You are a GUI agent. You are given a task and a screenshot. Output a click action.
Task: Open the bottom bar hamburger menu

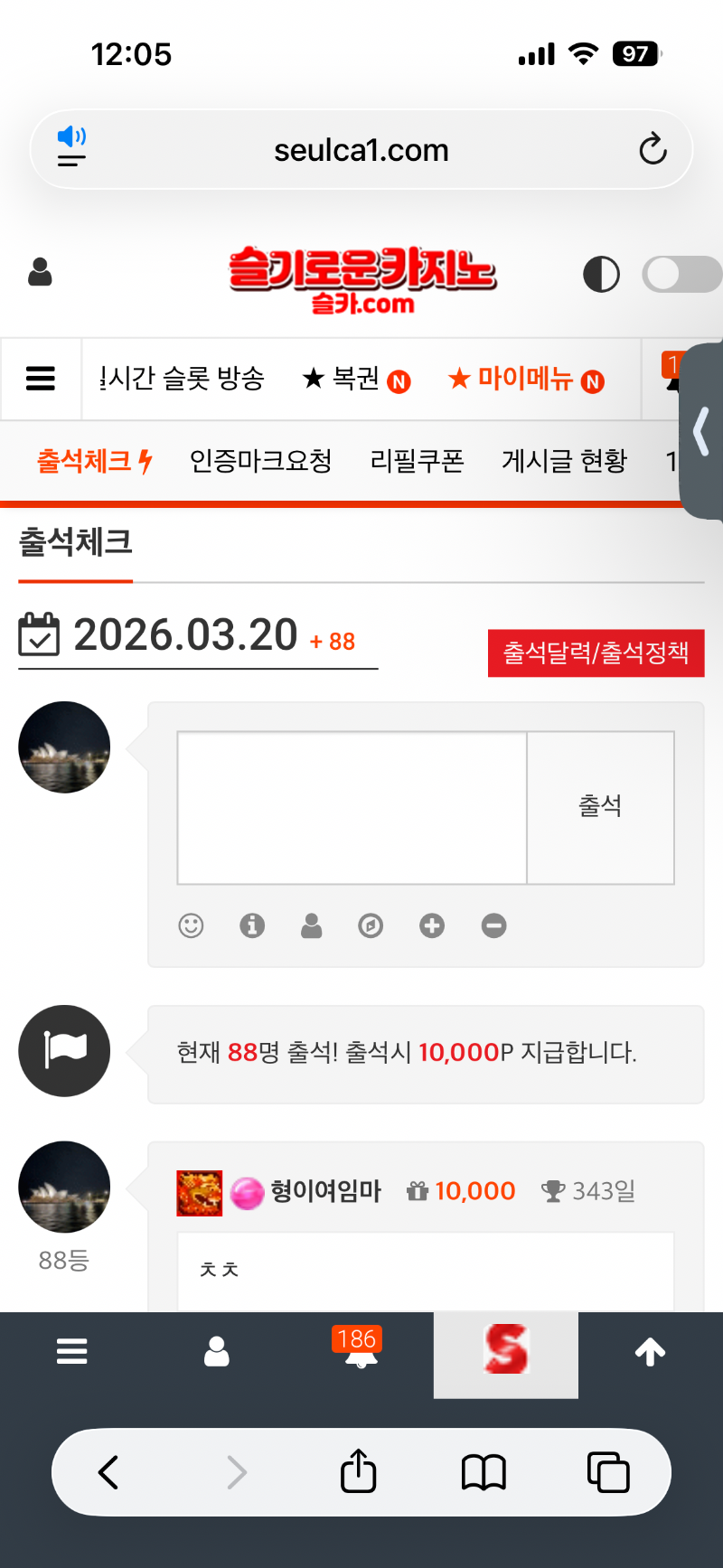72,1352
